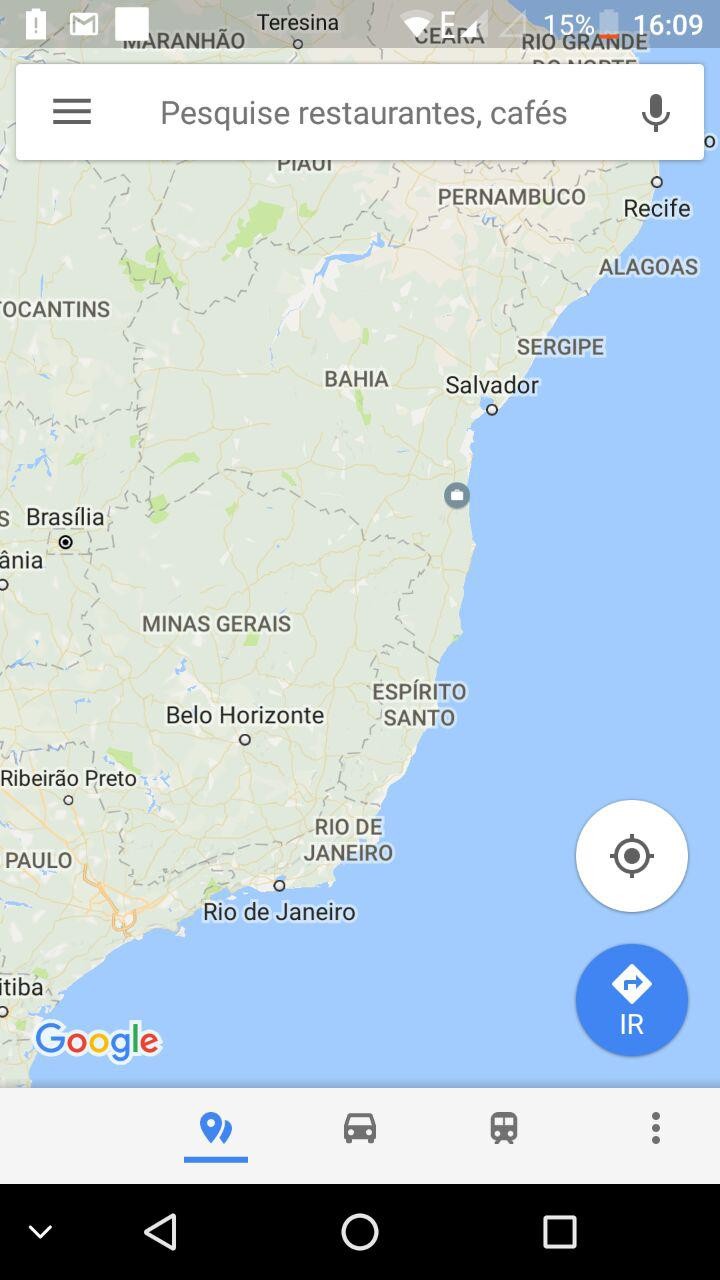Screen dimensions: 720x1280
Task: Switch to the public transit tab
Action: 504,1128
